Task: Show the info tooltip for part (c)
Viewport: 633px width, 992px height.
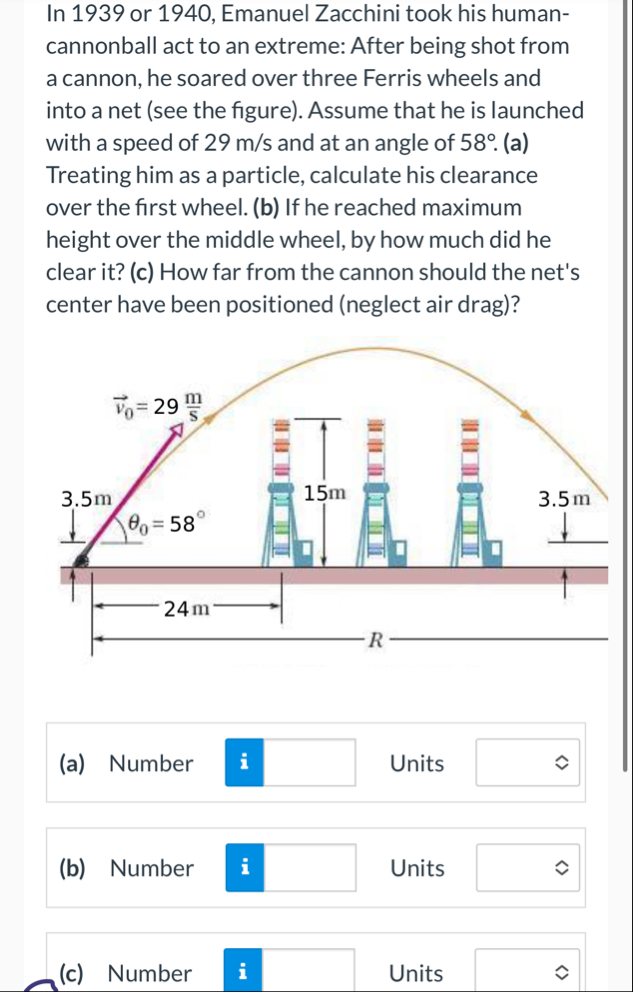Action: click(243, 972)
